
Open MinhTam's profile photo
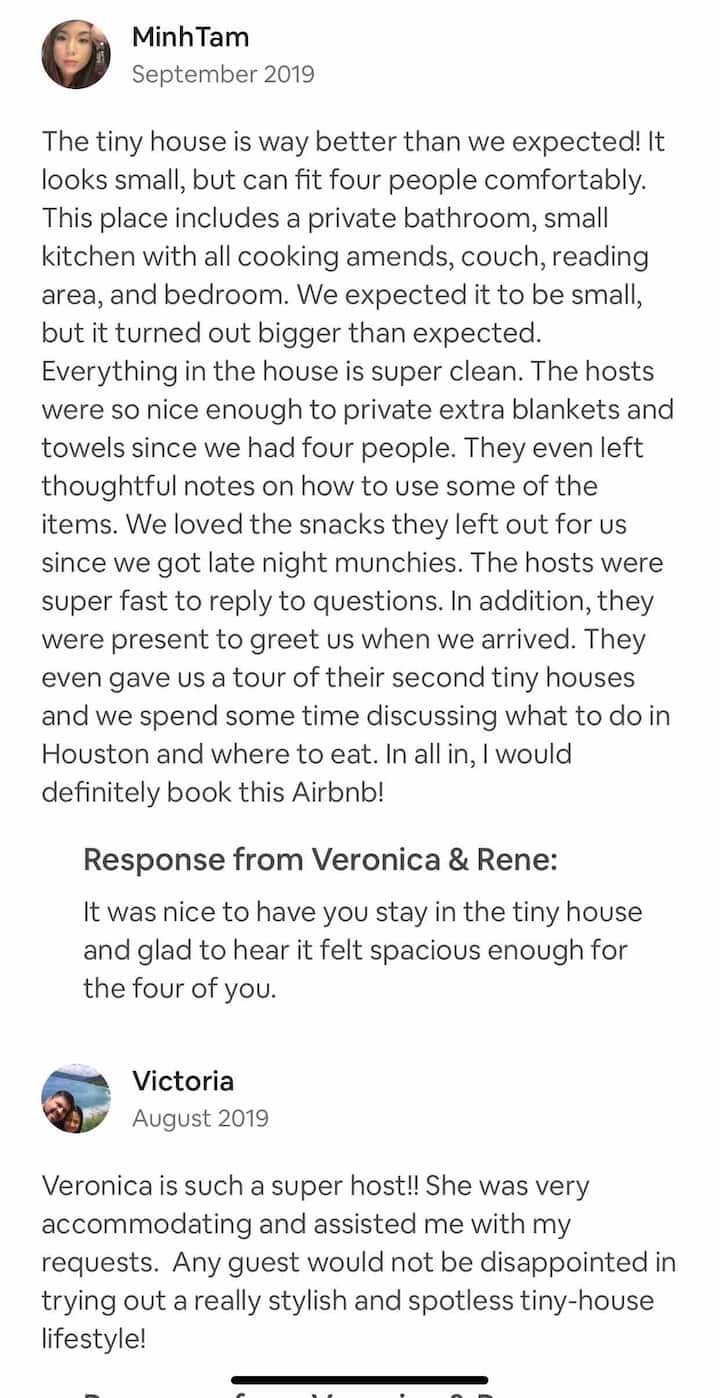pyautogui.click(x=76, y=55)
